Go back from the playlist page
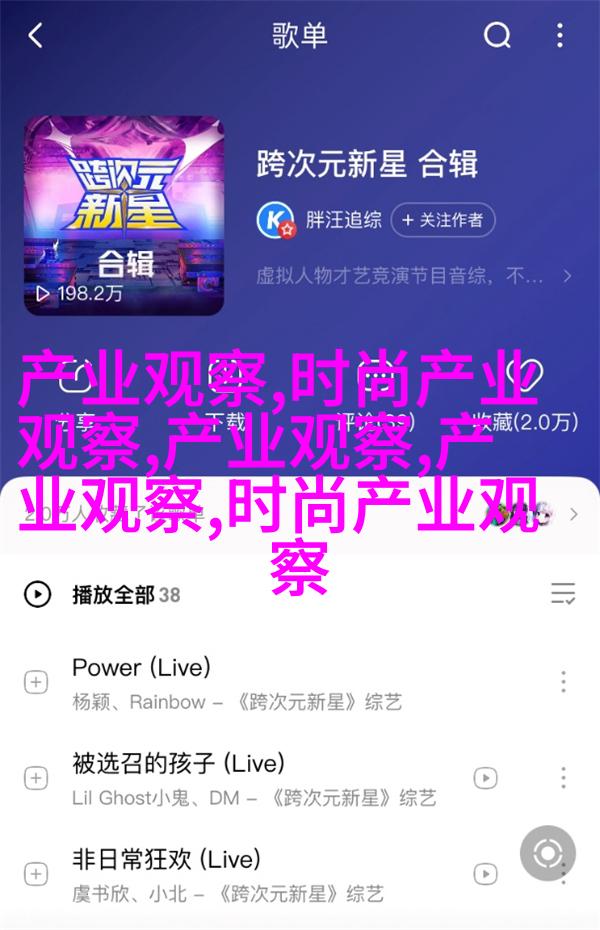The height and width of the screenshot is (930, 600). click(36, 37)
